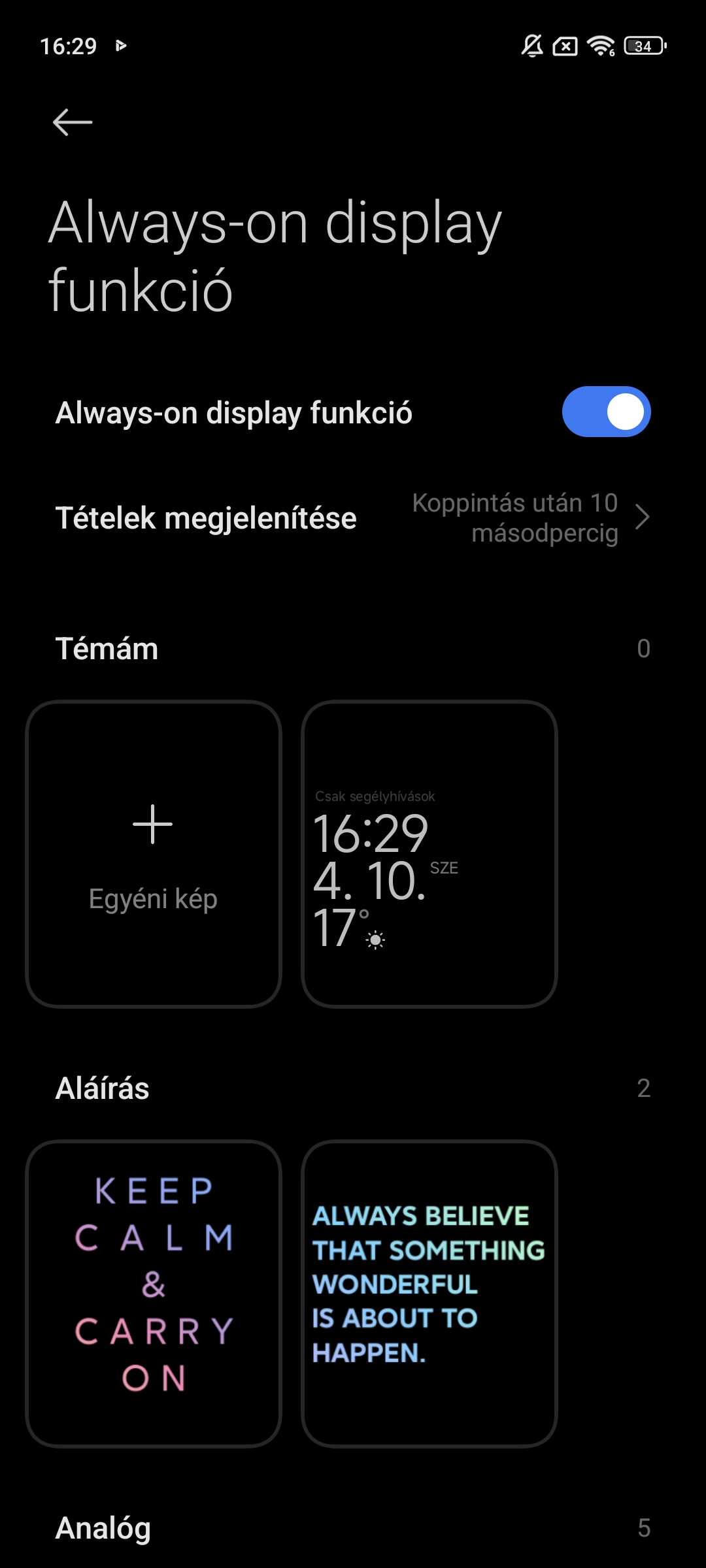
Task: Disable the Always-on display funkció switch
Action: [606, 412]
